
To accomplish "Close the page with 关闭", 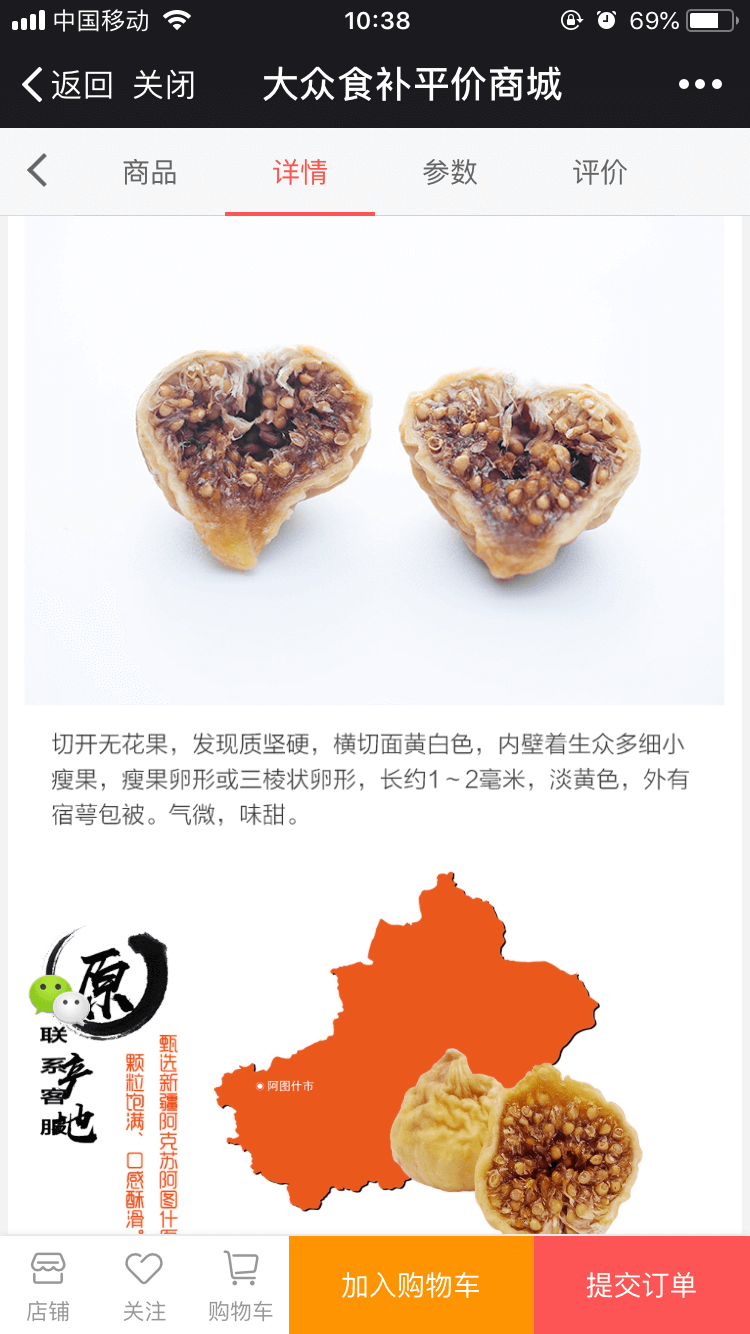I will coord(163,85).
